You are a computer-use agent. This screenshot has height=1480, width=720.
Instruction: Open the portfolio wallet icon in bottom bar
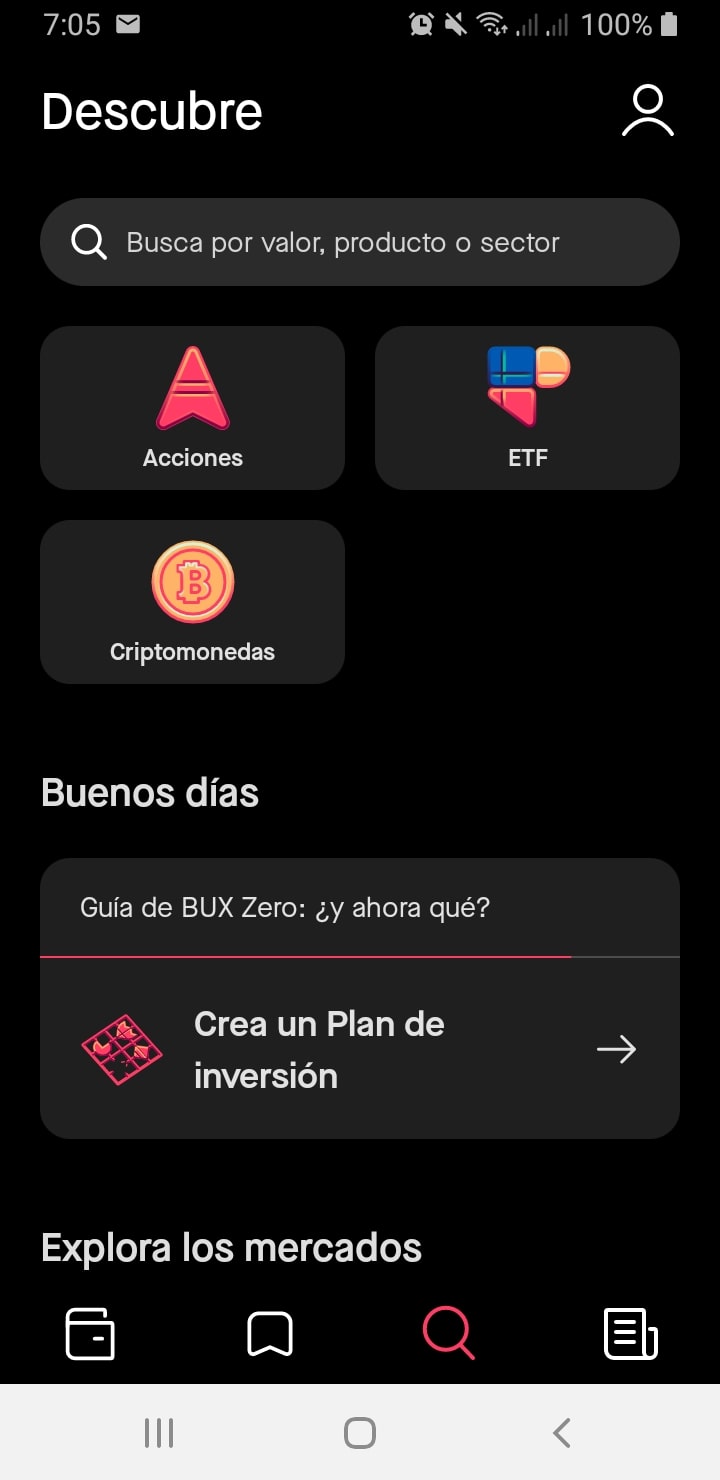coord(90,1334)
